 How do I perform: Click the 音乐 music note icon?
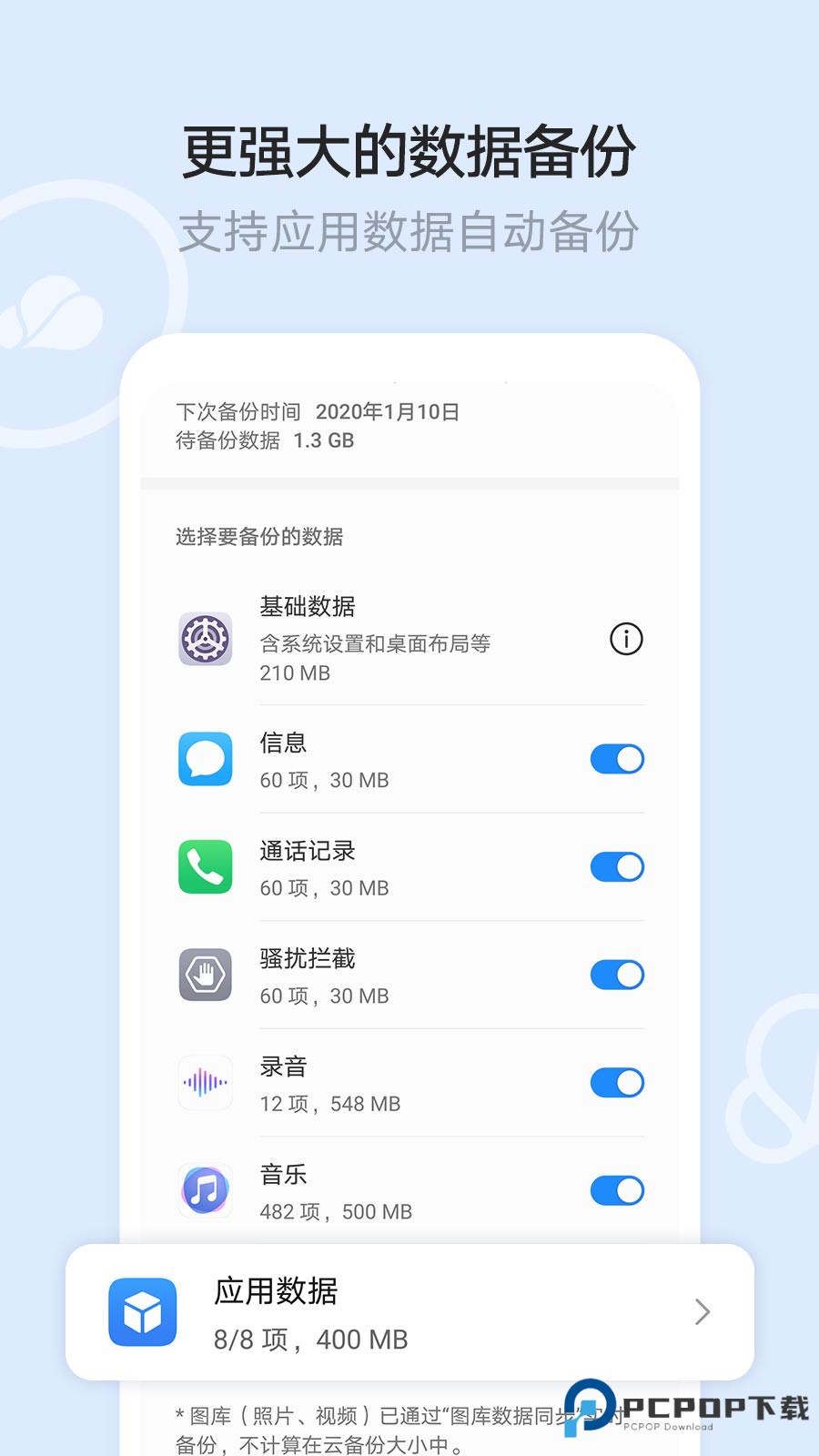point(205,1190)
